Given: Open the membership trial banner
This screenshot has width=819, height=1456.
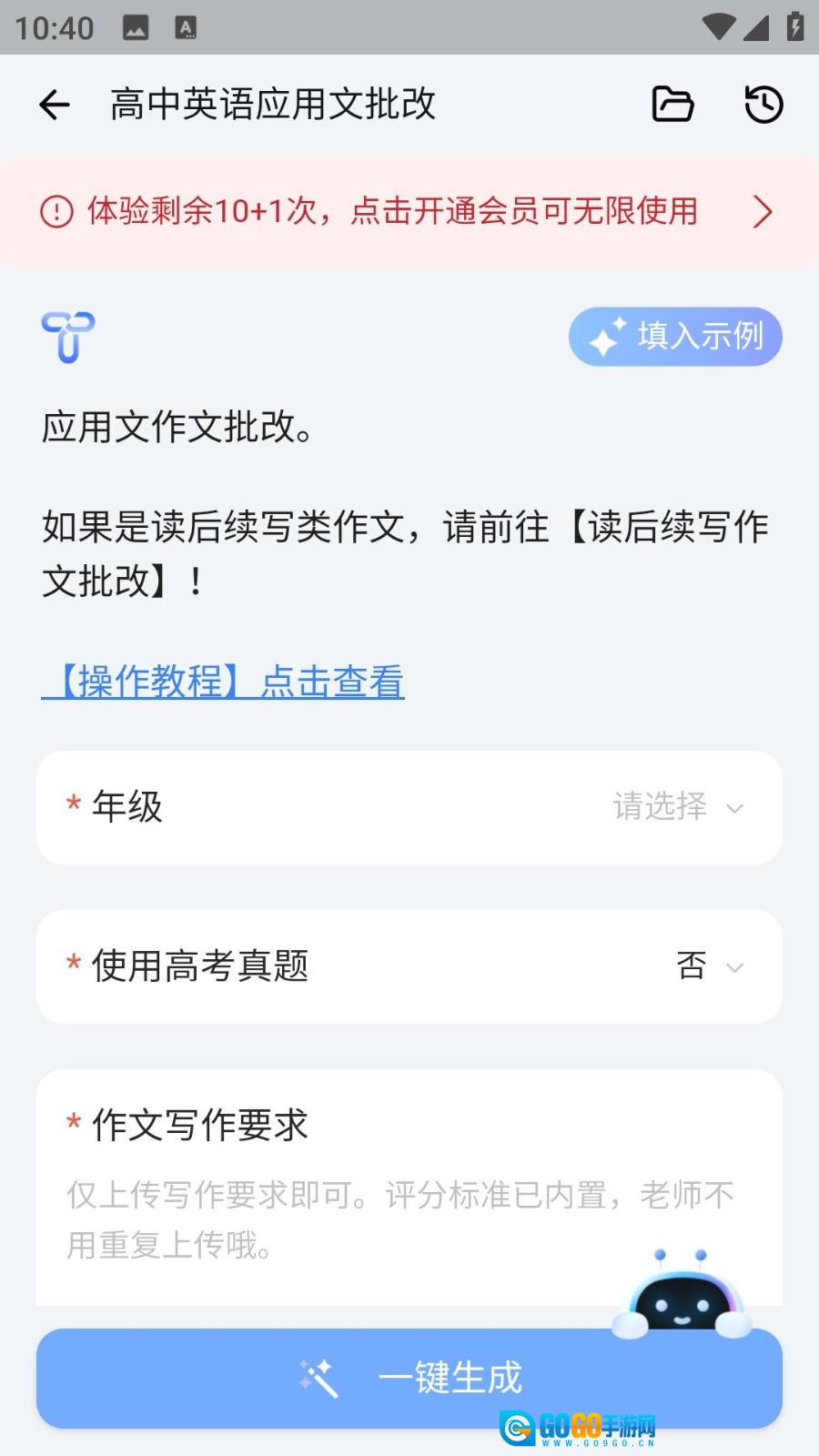Looking at the screenshot, I should click(x=409, y=211).
